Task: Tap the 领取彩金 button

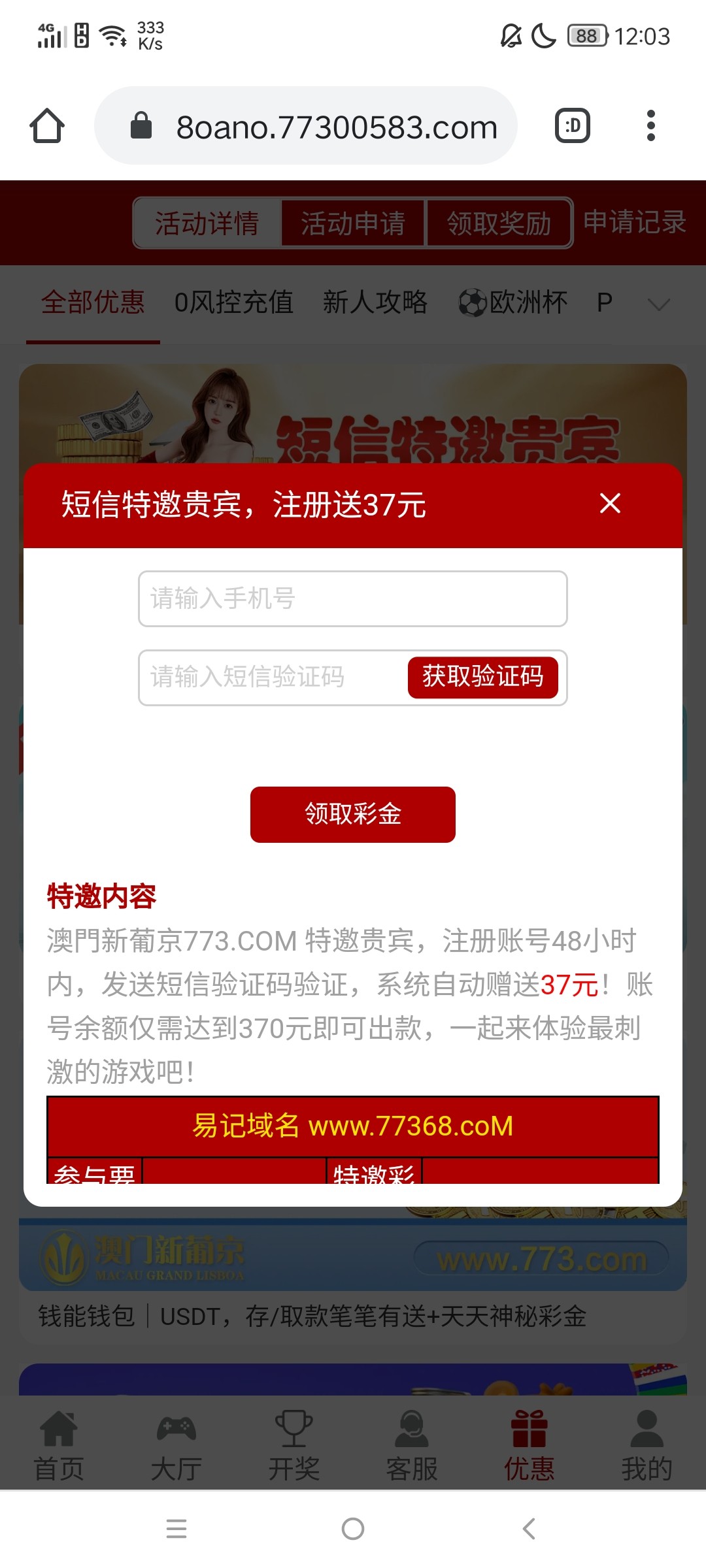Action: (352, 814)
